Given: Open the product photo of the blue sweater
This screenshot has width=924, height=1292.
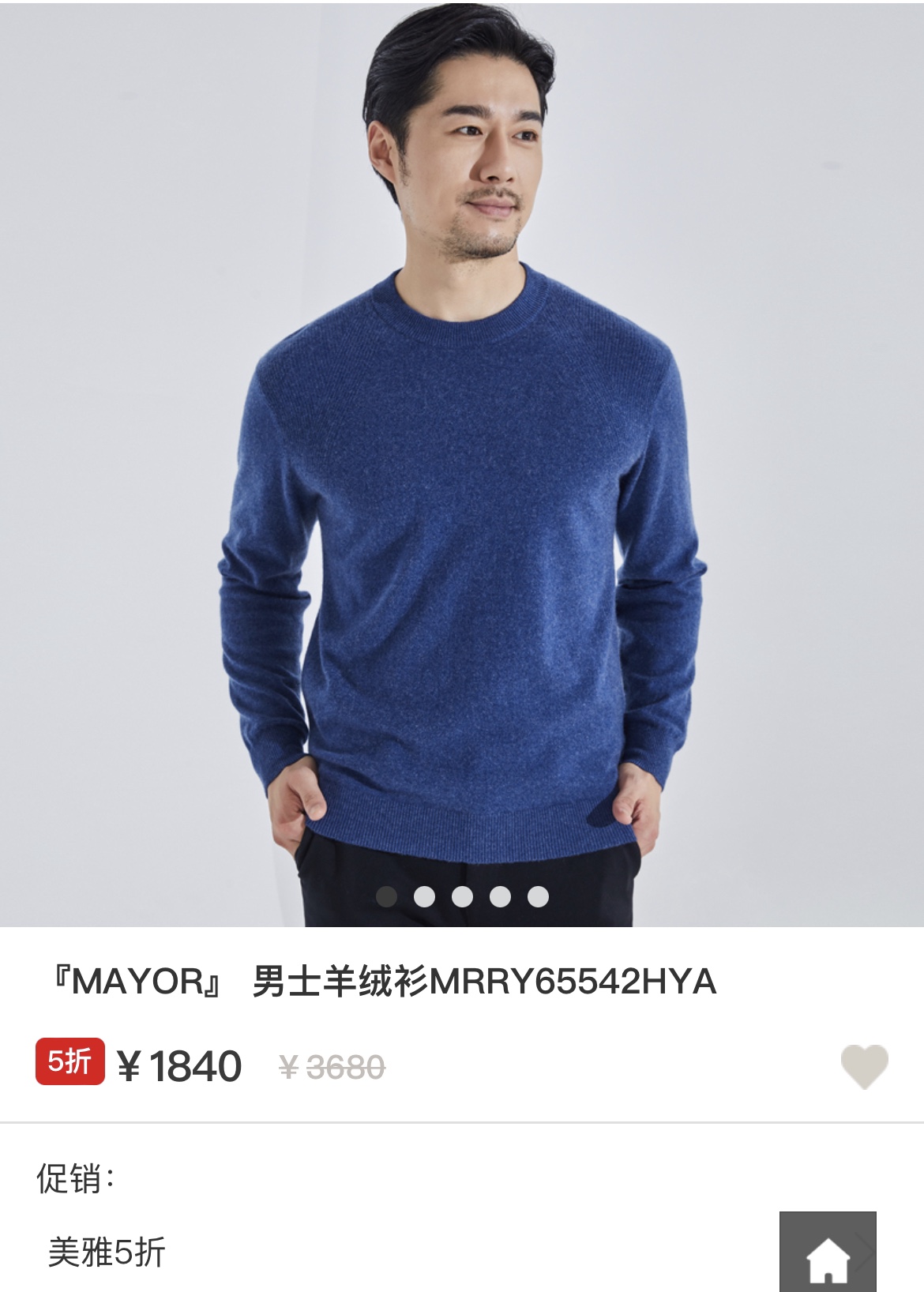Looking at the screenshot, I should [x=462, y=464].
